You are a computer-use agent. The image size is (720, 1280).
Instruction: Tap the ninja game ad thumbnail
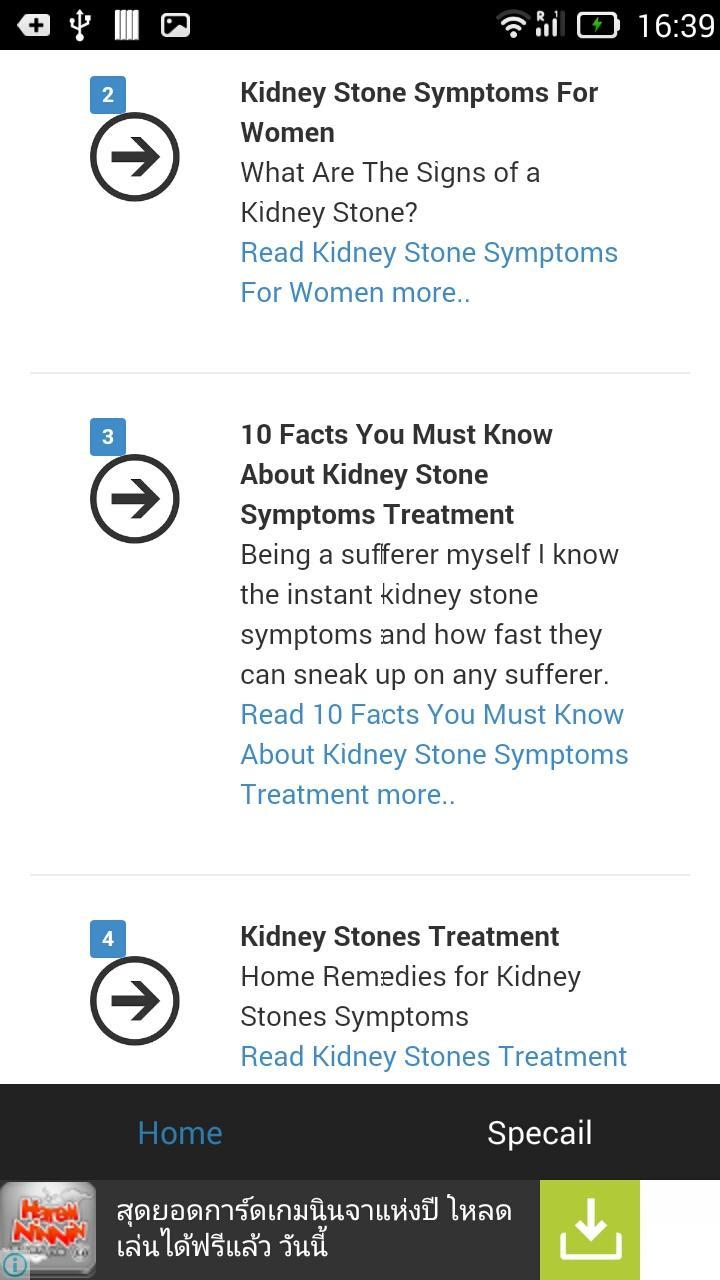(x=49, y=1228)
